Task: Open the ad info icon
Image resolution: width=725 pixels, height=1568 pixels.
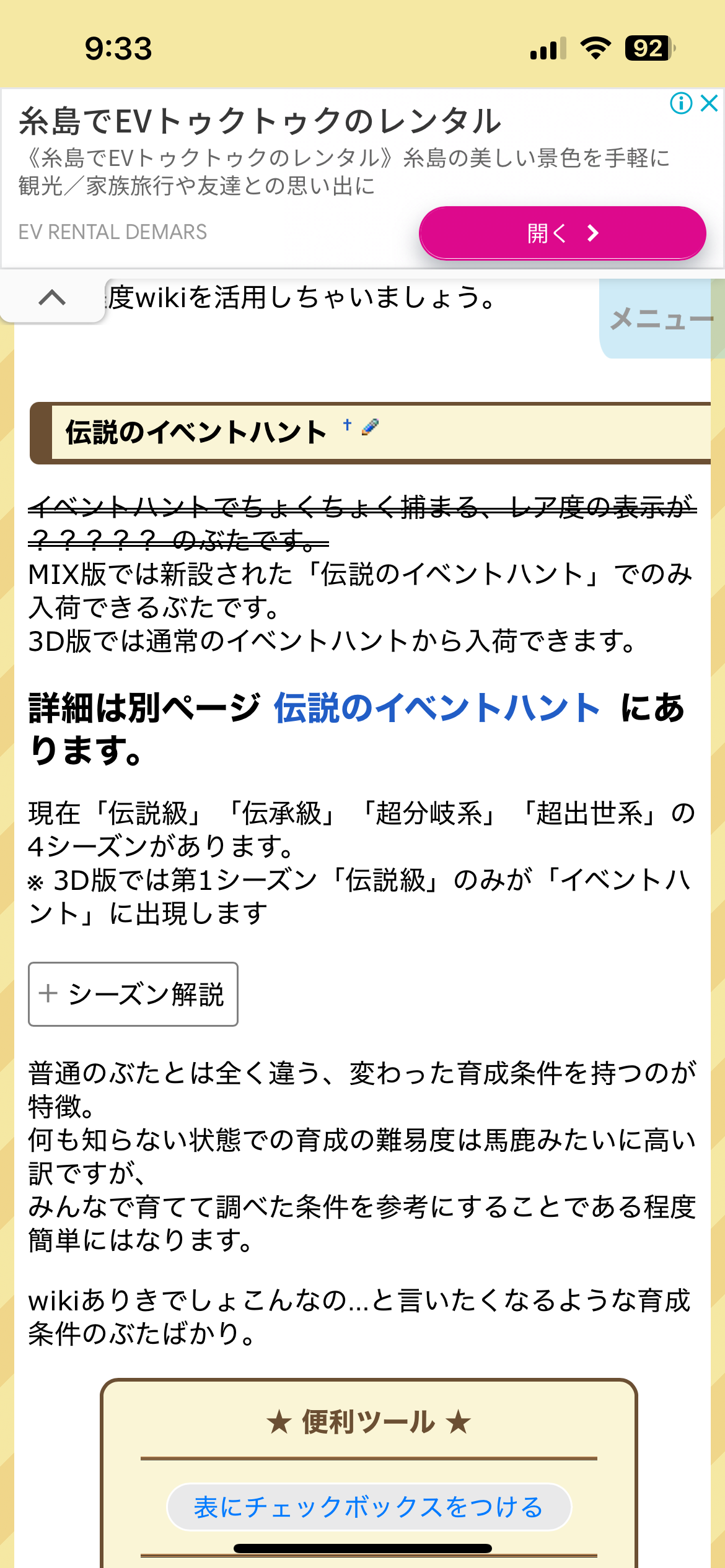Action: coord(681,103)
